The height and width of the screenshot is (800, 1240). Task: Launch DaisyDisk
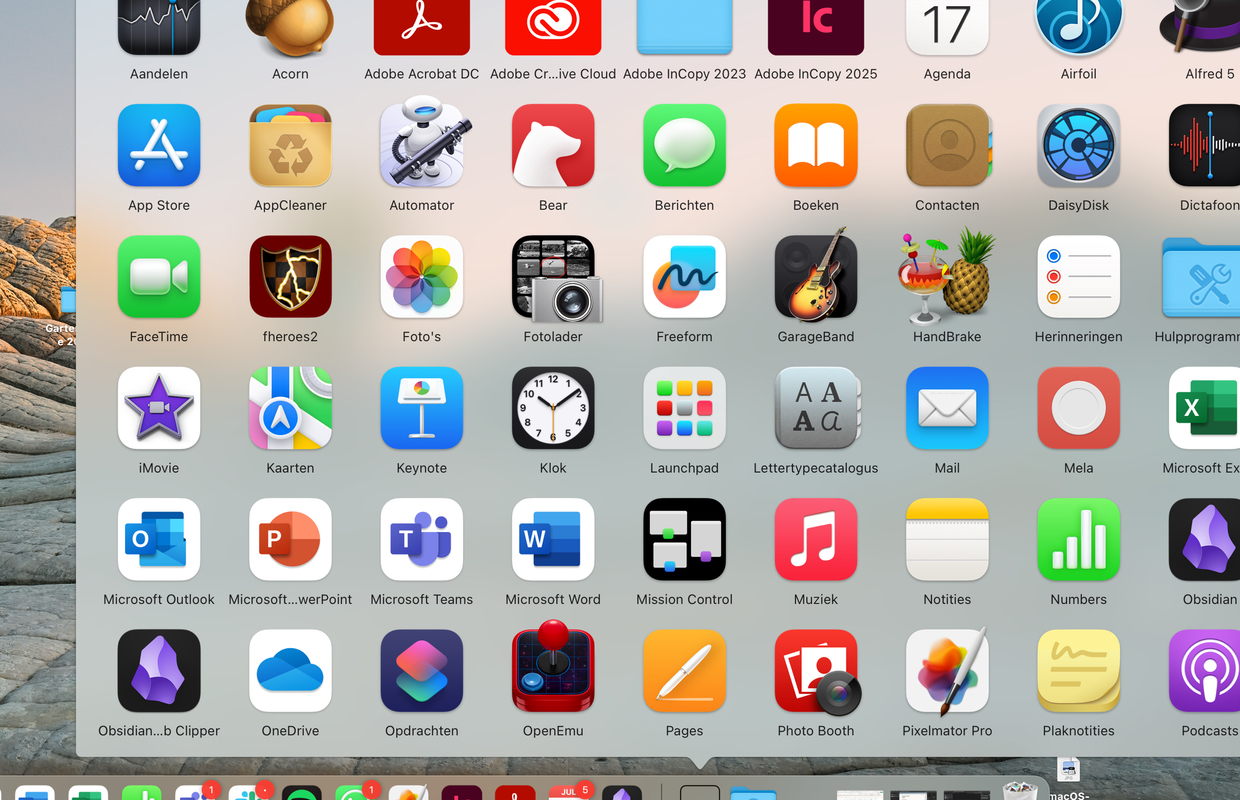pos(1078,146)
